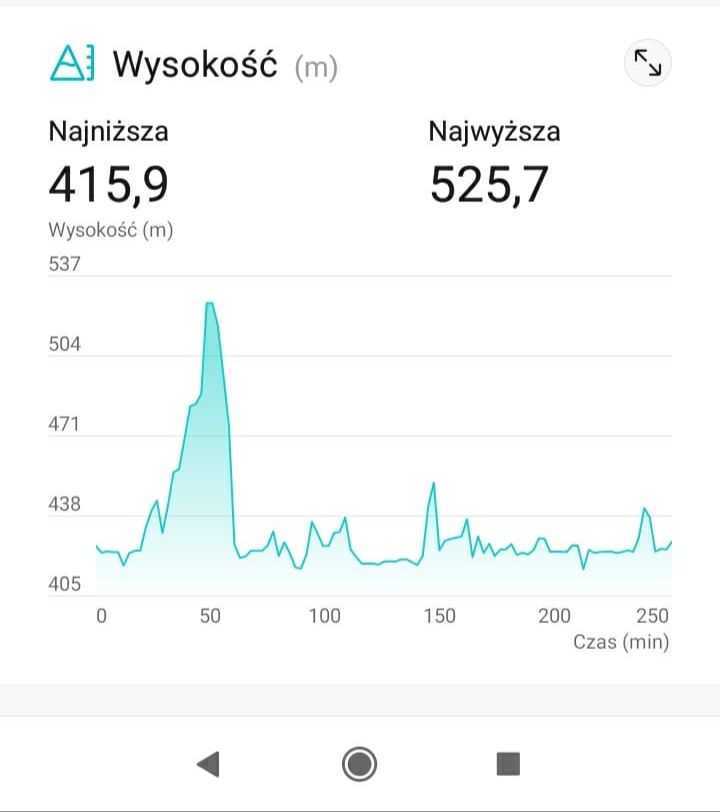Viewport: 720px width, 812px height.
Task: Open the recent apps view
Action: tap(509, 765)
